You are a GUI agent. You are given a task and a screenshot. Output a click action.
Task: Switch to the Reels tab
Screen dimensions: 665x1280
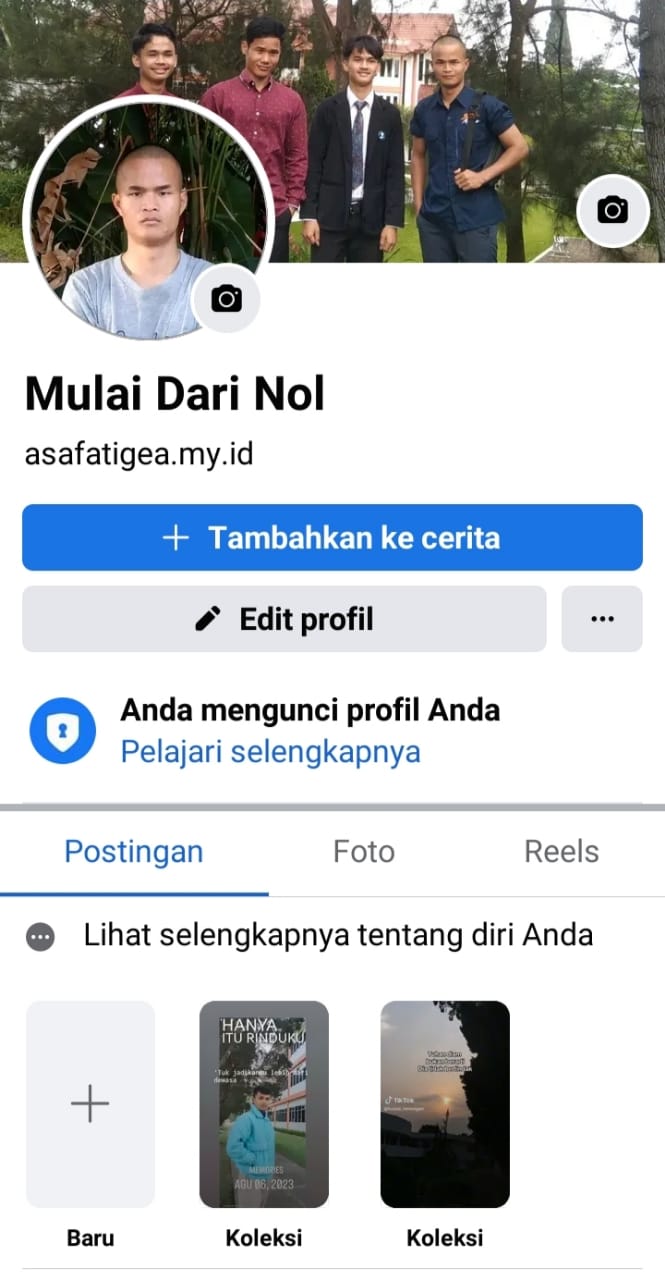561,852
